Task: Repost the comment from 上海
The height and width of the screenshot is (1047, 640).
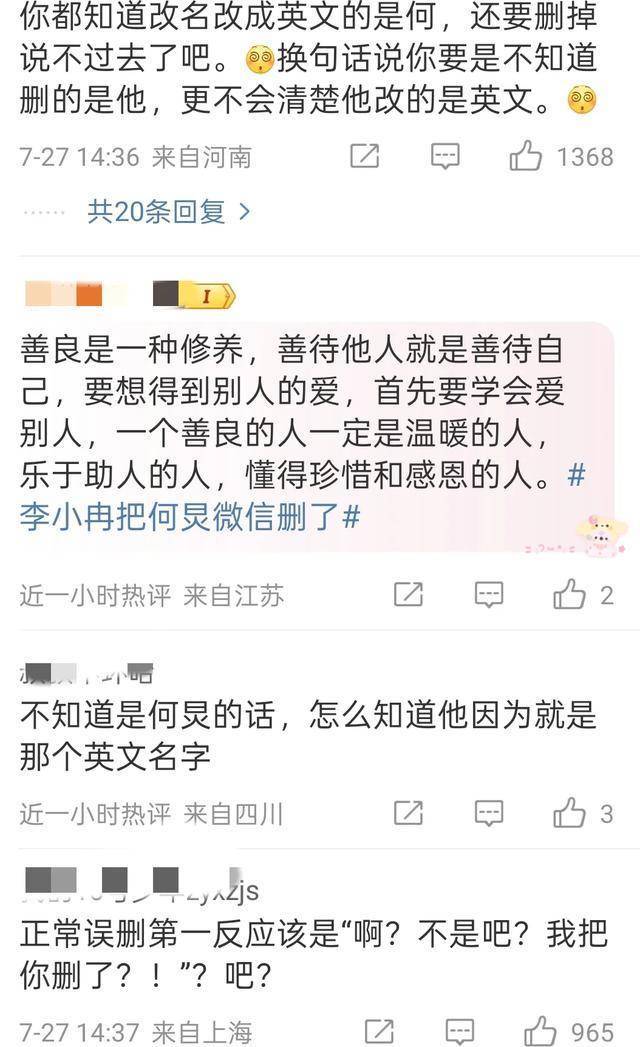Action: click(379, 1030)
